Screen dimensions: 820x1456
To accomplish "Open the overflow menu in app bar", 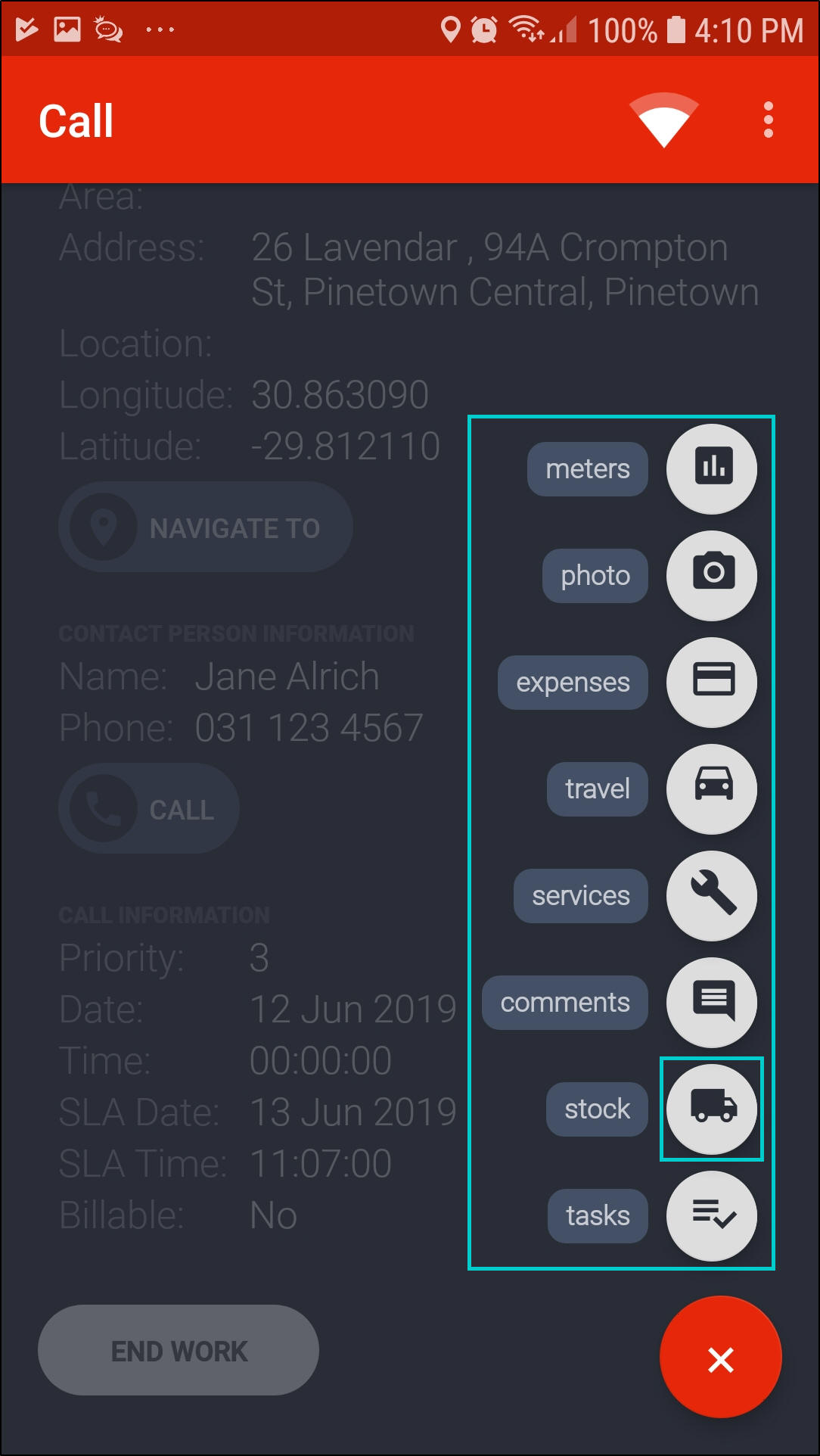I will [768, 120].
